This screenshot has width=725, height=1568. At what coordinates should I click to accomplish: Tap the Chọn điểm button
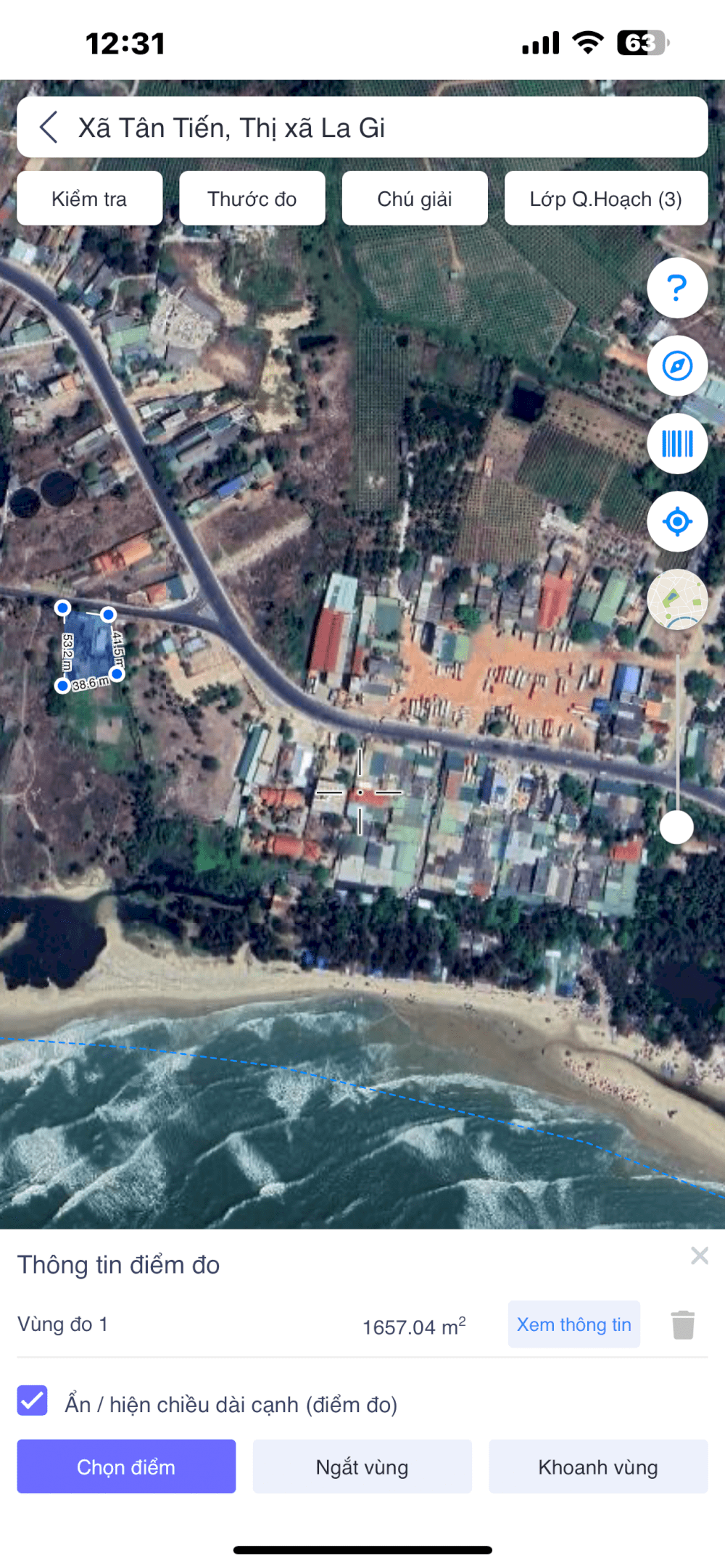pos(126,1467)
